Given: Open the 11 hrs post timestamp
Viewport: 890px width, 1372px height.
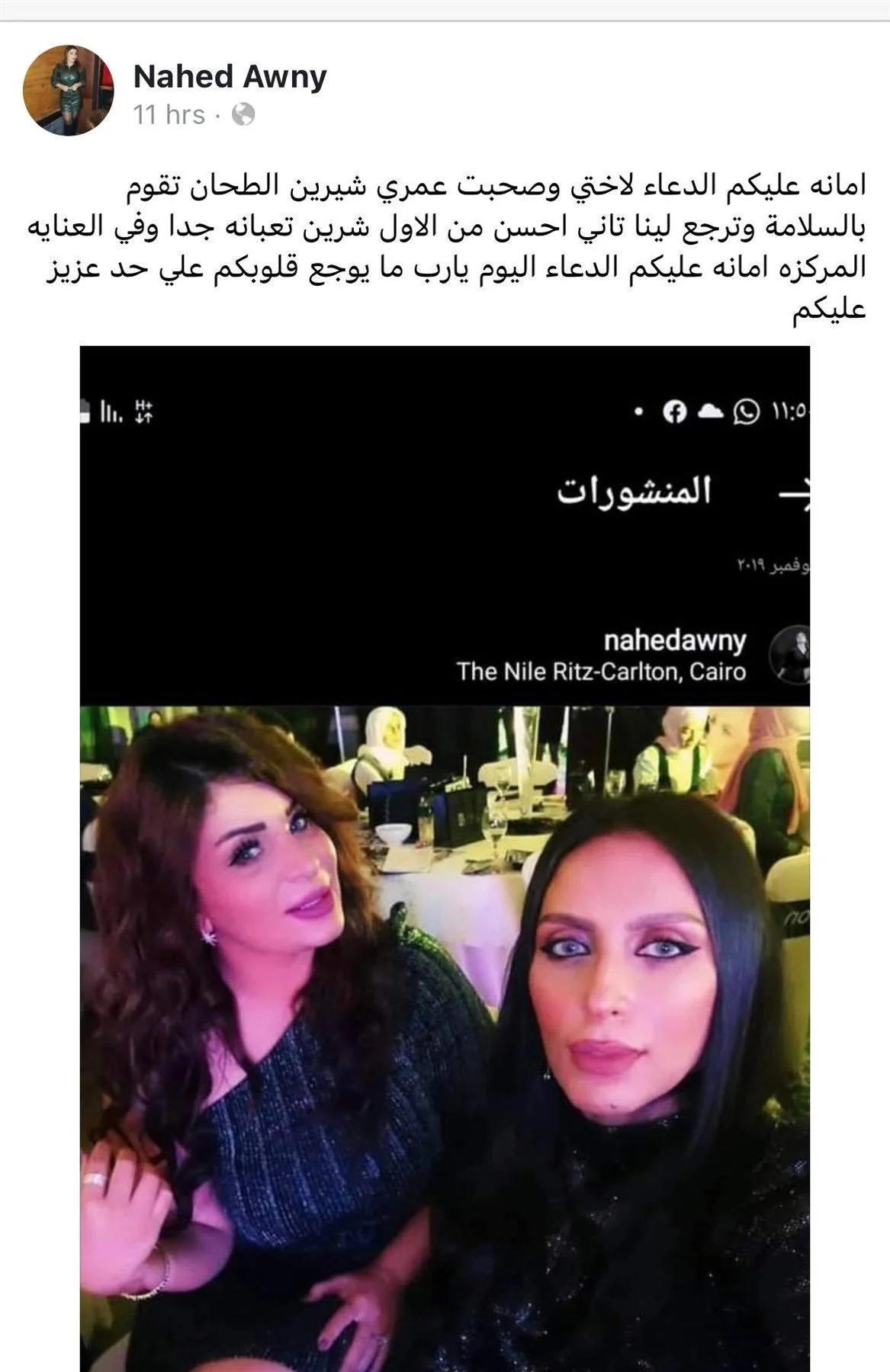Looking at the screenshot, I should click(x=169, y=115).
